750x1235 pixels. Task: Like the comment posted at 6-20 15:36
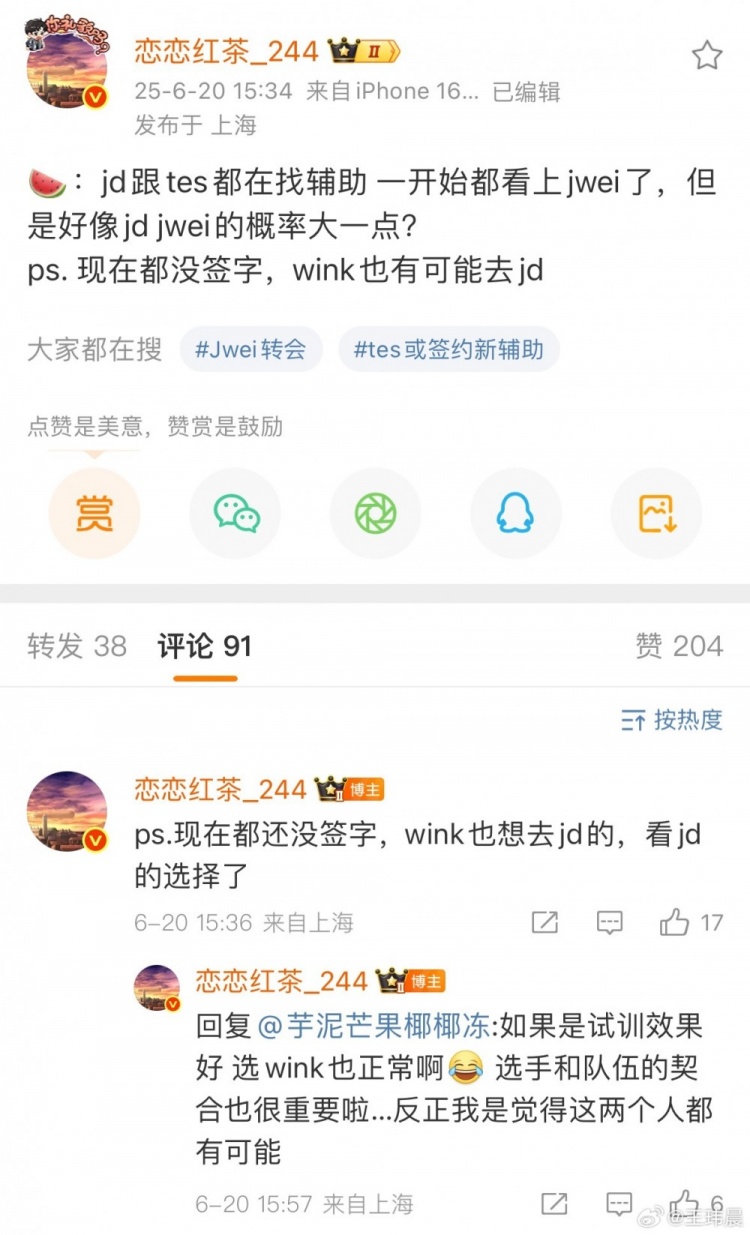(x=676, y=922)
